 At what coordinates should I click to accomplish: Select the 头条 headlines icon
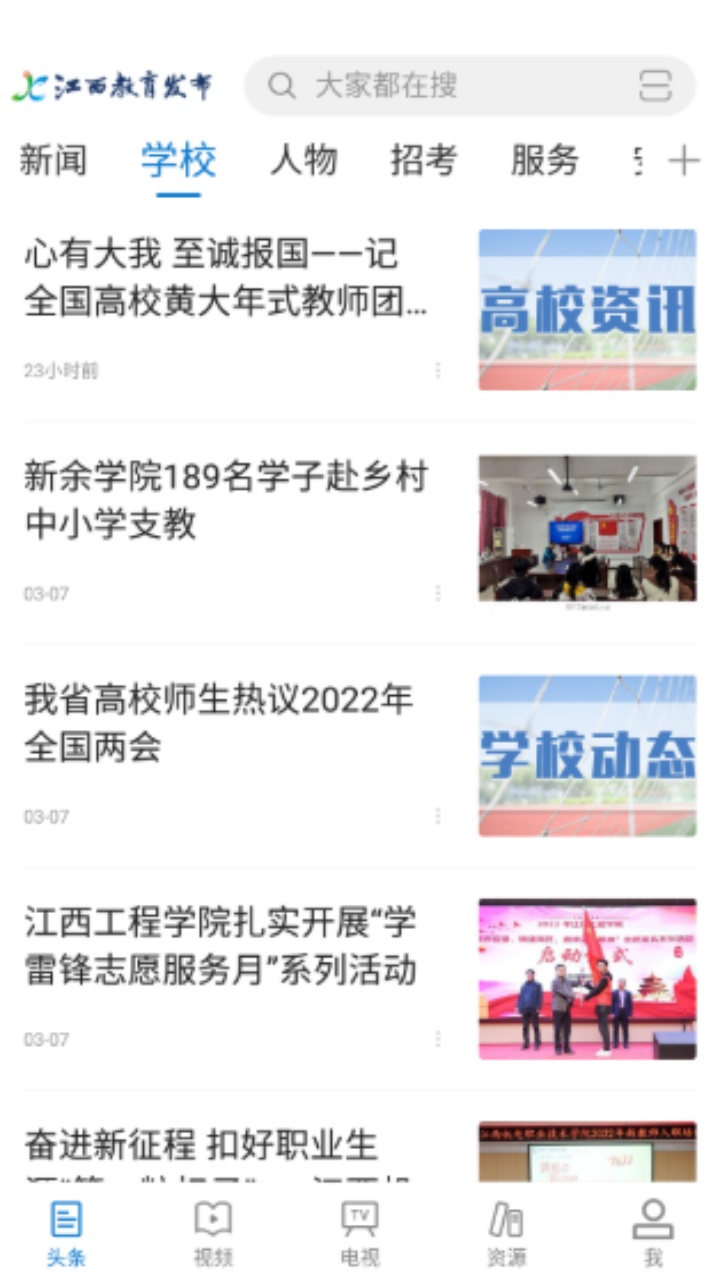pyautogui.click(x=66, y=1218)
